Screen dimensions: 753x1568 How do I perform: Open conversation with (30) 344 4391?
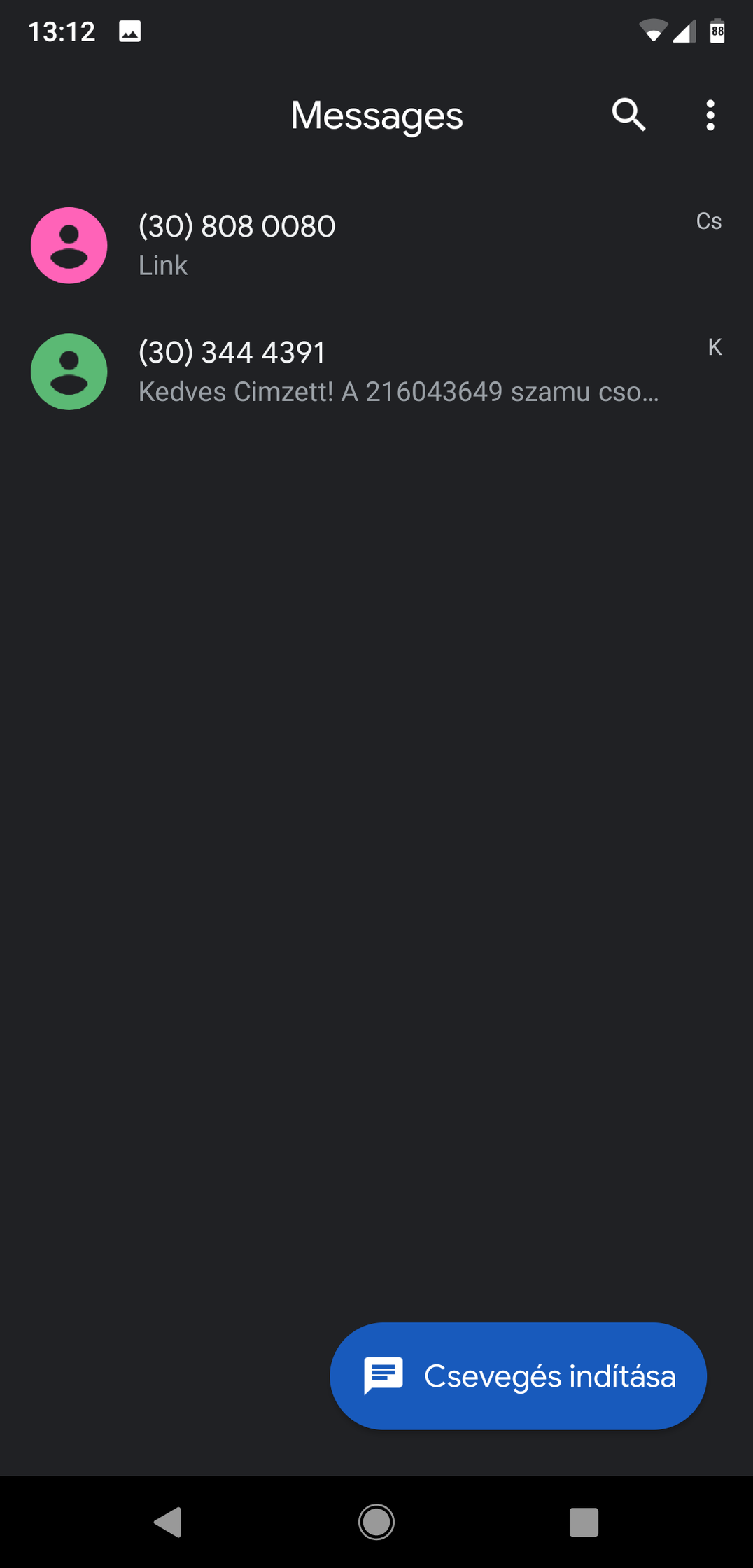coord(376,372)
